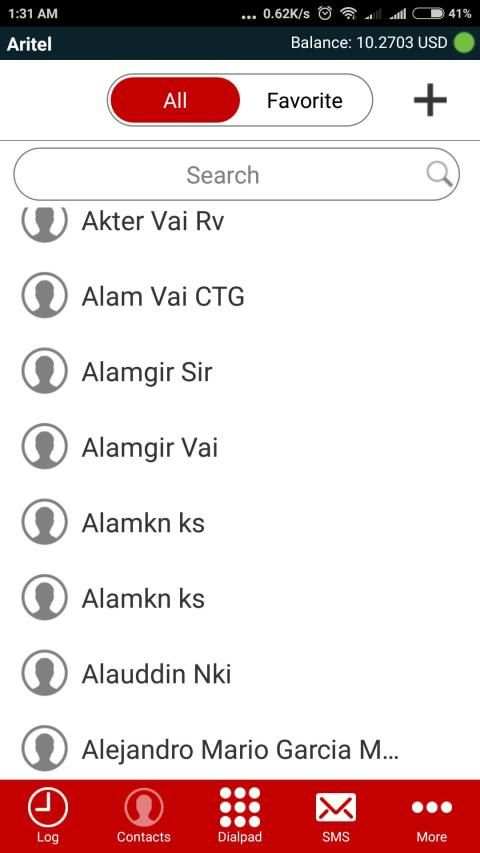Open contact Alamgir Sir
Screen dimensions: 480x853
(240, 372)
